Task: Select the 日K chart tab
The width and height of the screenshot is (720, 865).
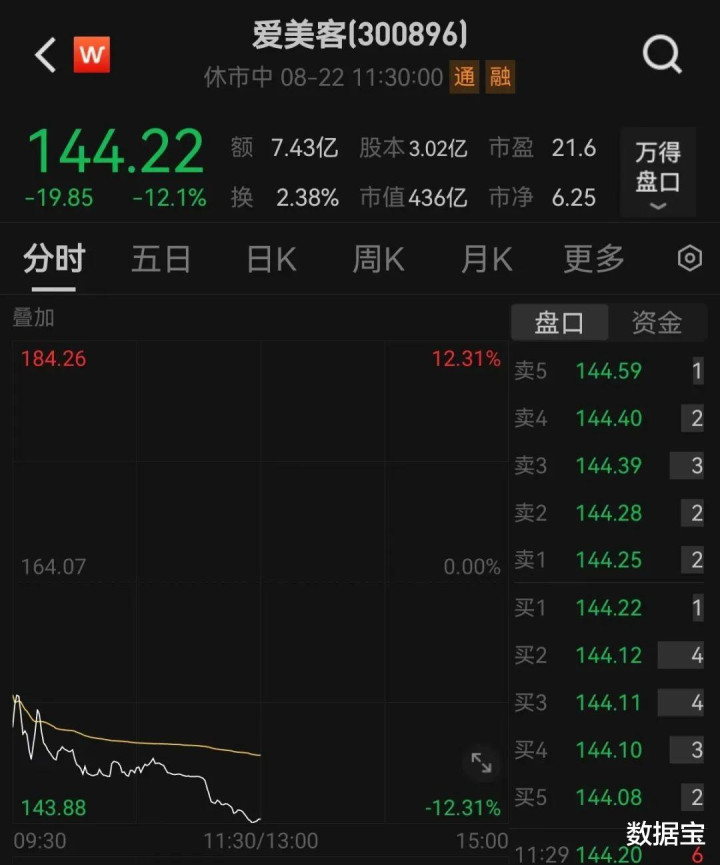Action: click(271, 260)
